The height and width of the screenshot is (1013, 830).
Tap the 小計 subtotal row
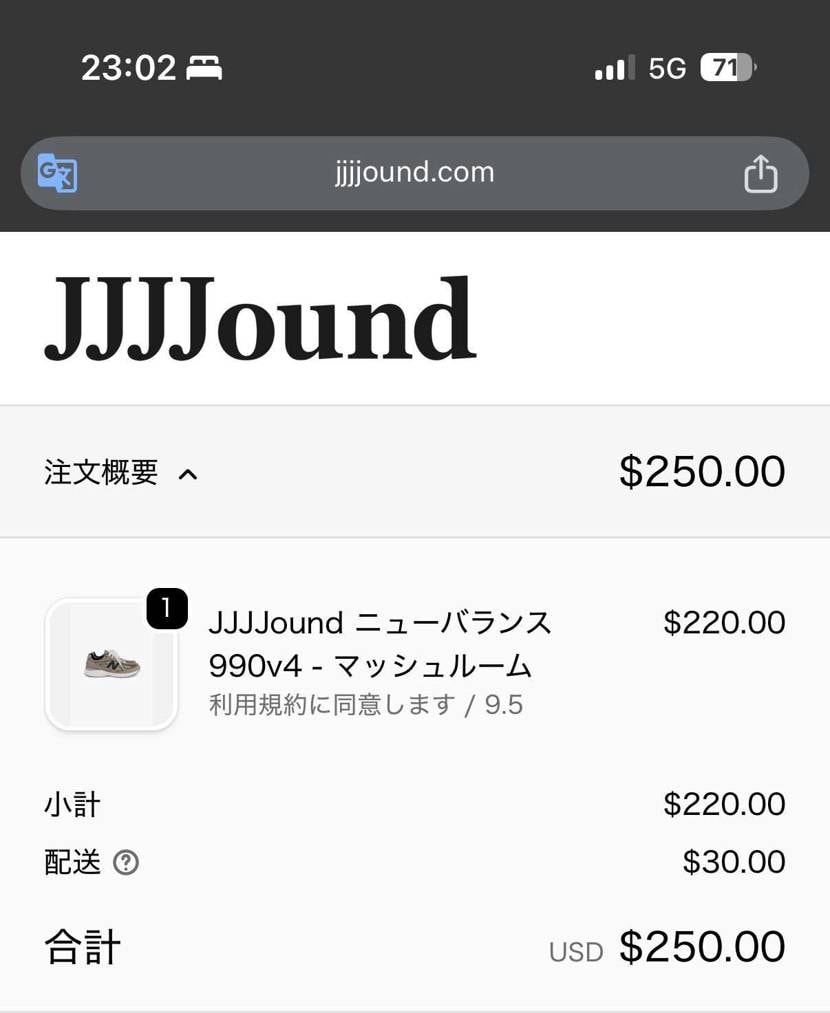pyautogui.click(x=70, y=804)
